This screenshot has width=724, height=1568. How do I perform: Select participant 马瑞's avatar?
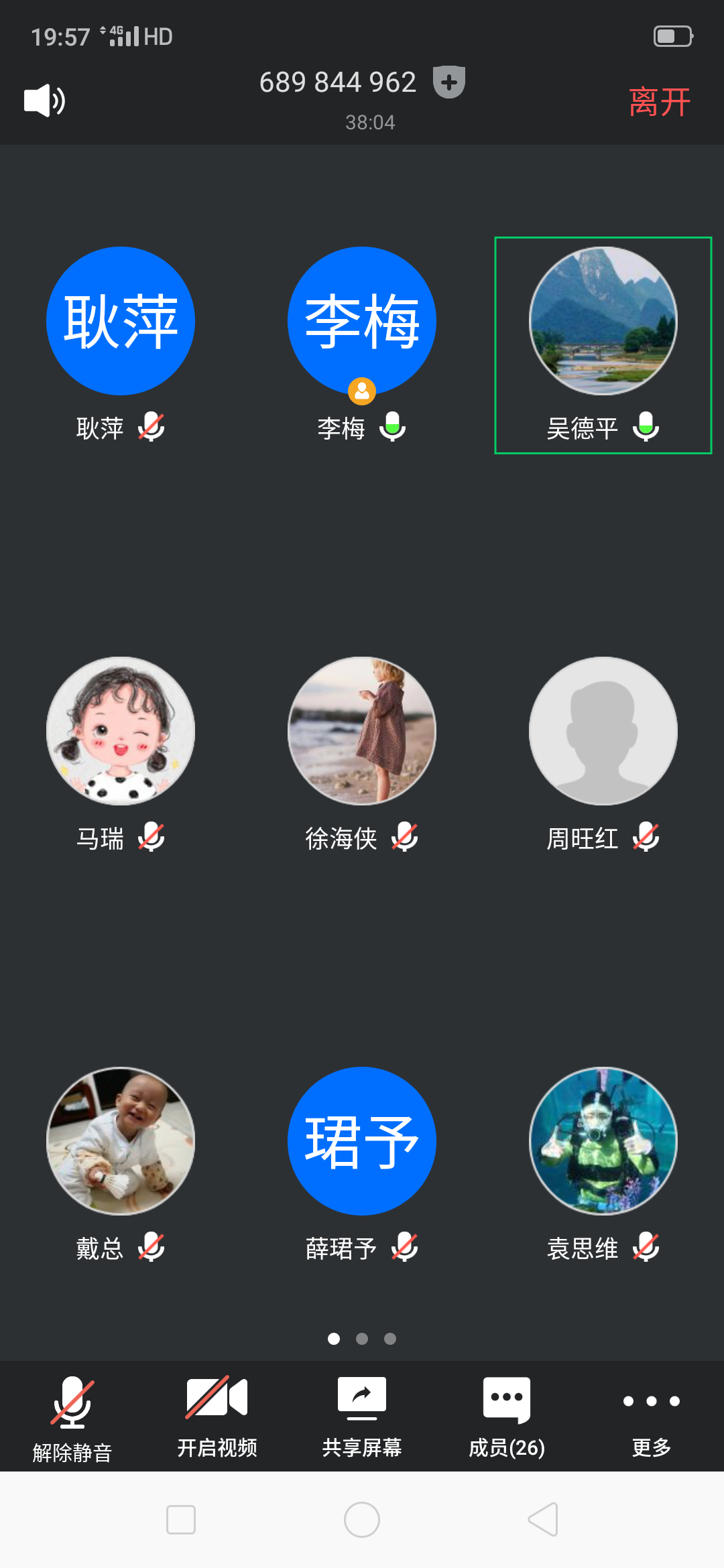121,731
